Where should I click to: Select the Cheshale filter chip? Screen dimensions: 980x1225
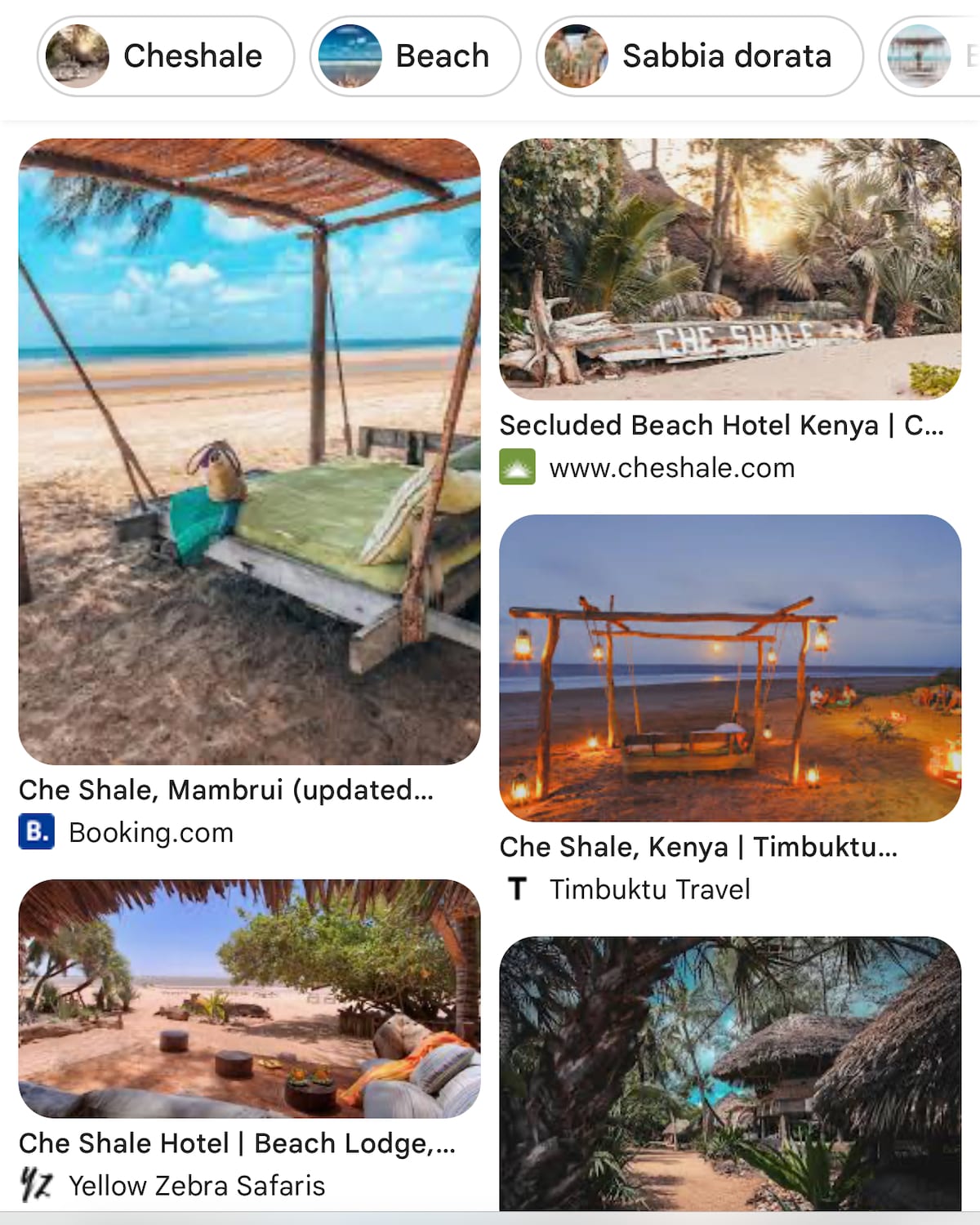[x=166, y=56]
